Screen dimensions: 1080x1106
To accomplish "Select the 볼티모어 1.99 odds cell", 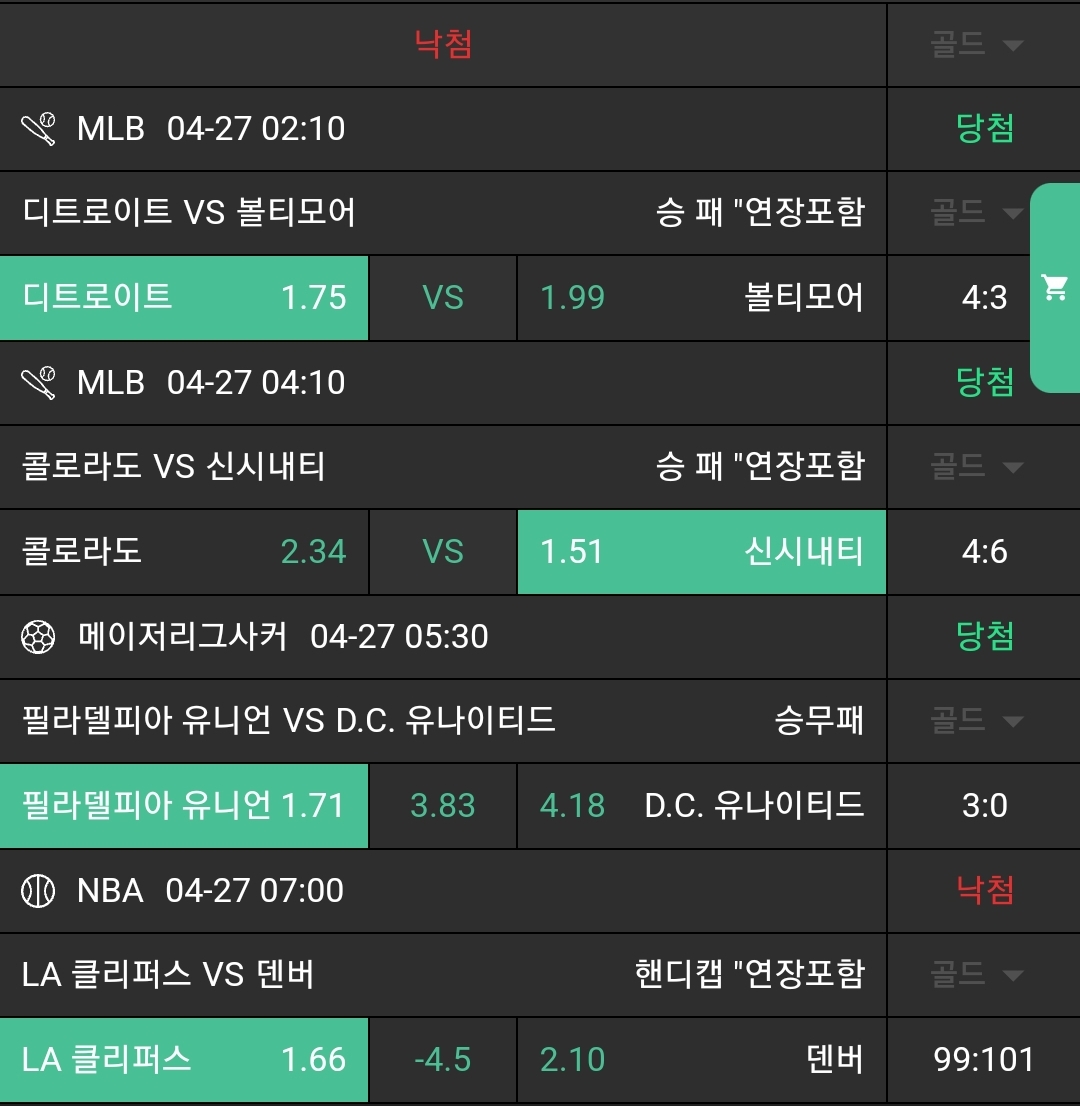I will click(701, 298).
